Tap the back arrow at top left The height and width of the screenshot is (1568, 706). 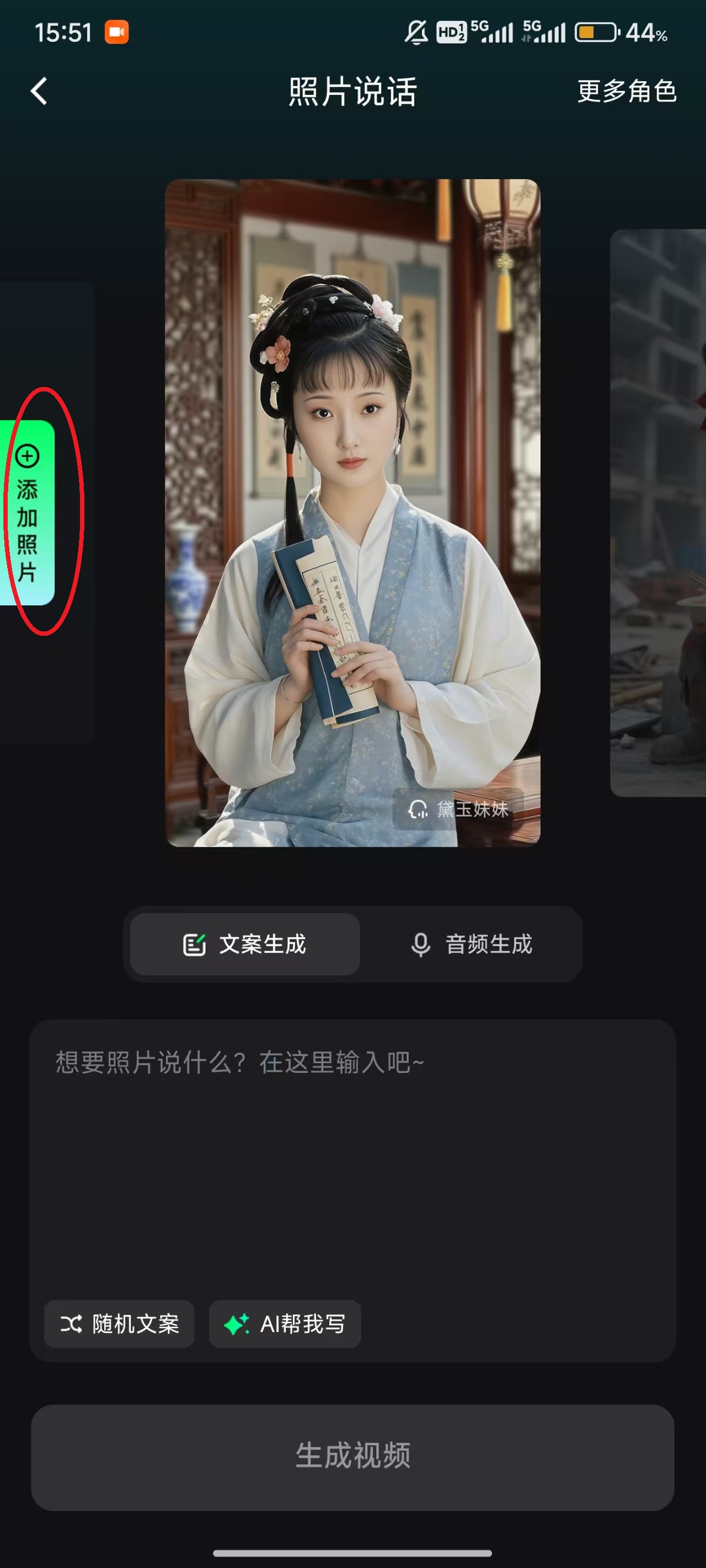point(39,92)
